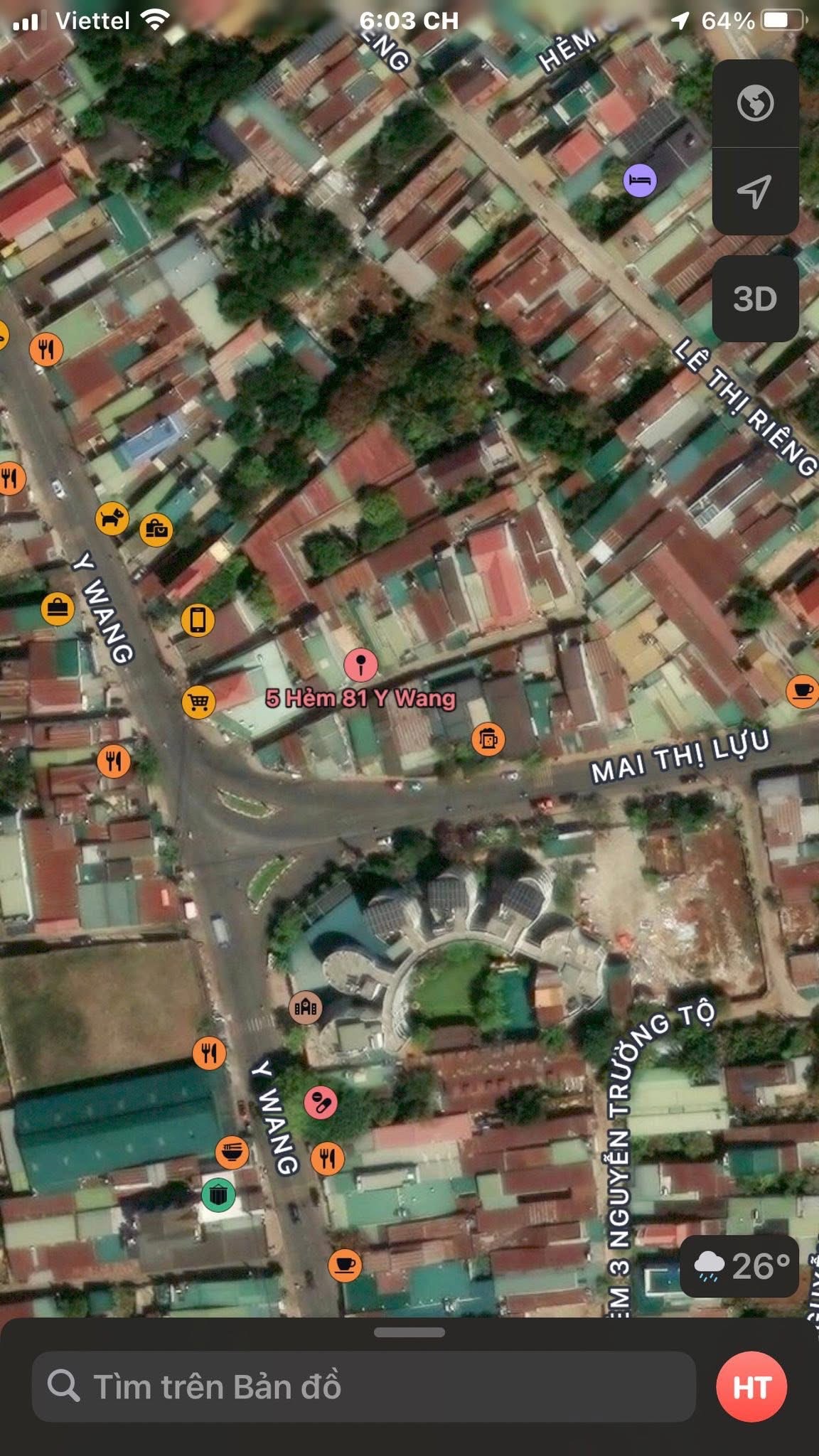Select the pet store dog marker

(x=112, y=518)
